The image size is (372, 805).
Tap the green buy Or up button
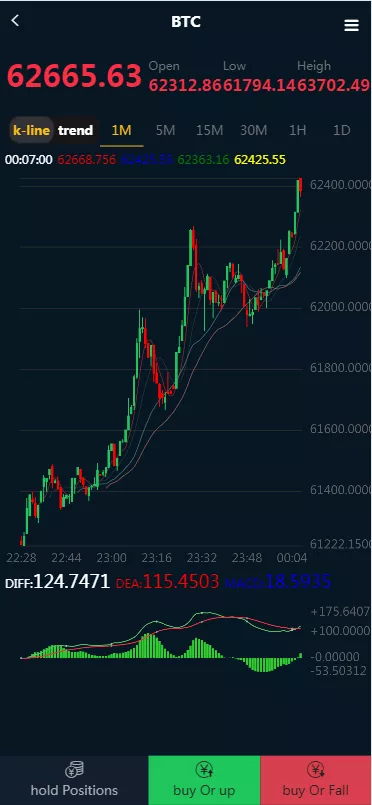point(204,780)
